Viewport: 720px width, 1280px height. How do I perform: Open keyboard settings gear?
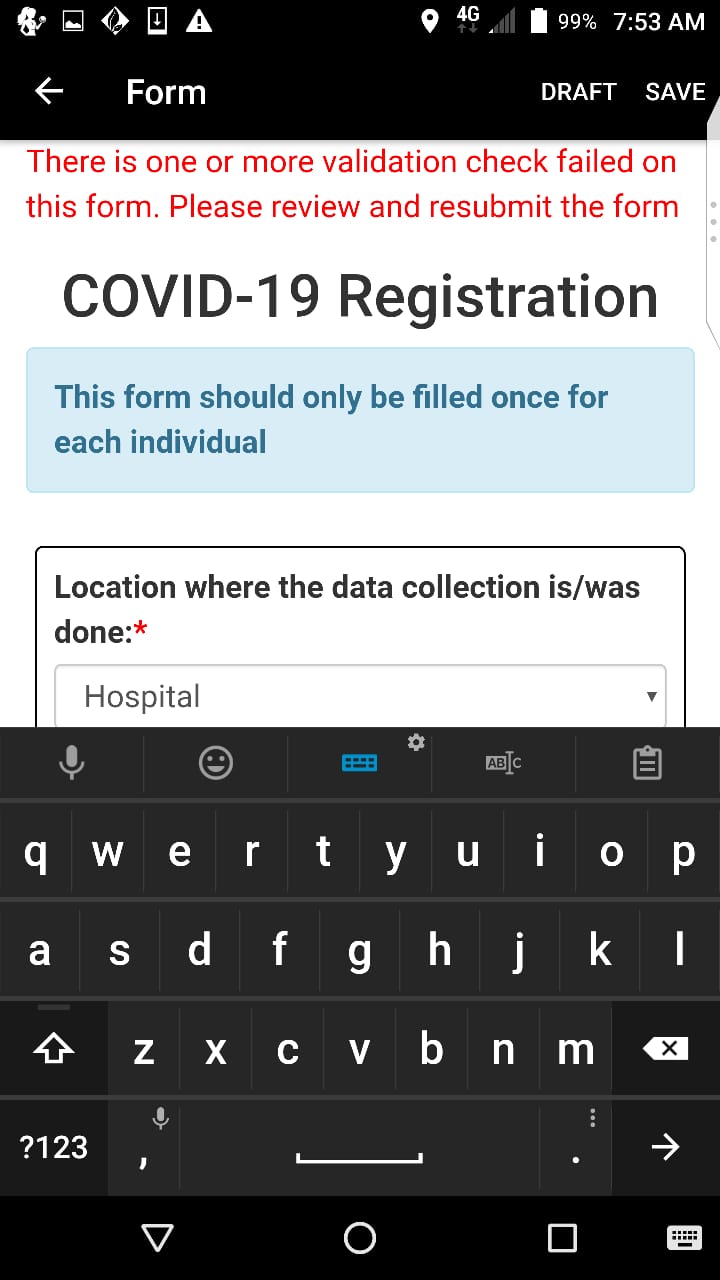pos(416,742)
